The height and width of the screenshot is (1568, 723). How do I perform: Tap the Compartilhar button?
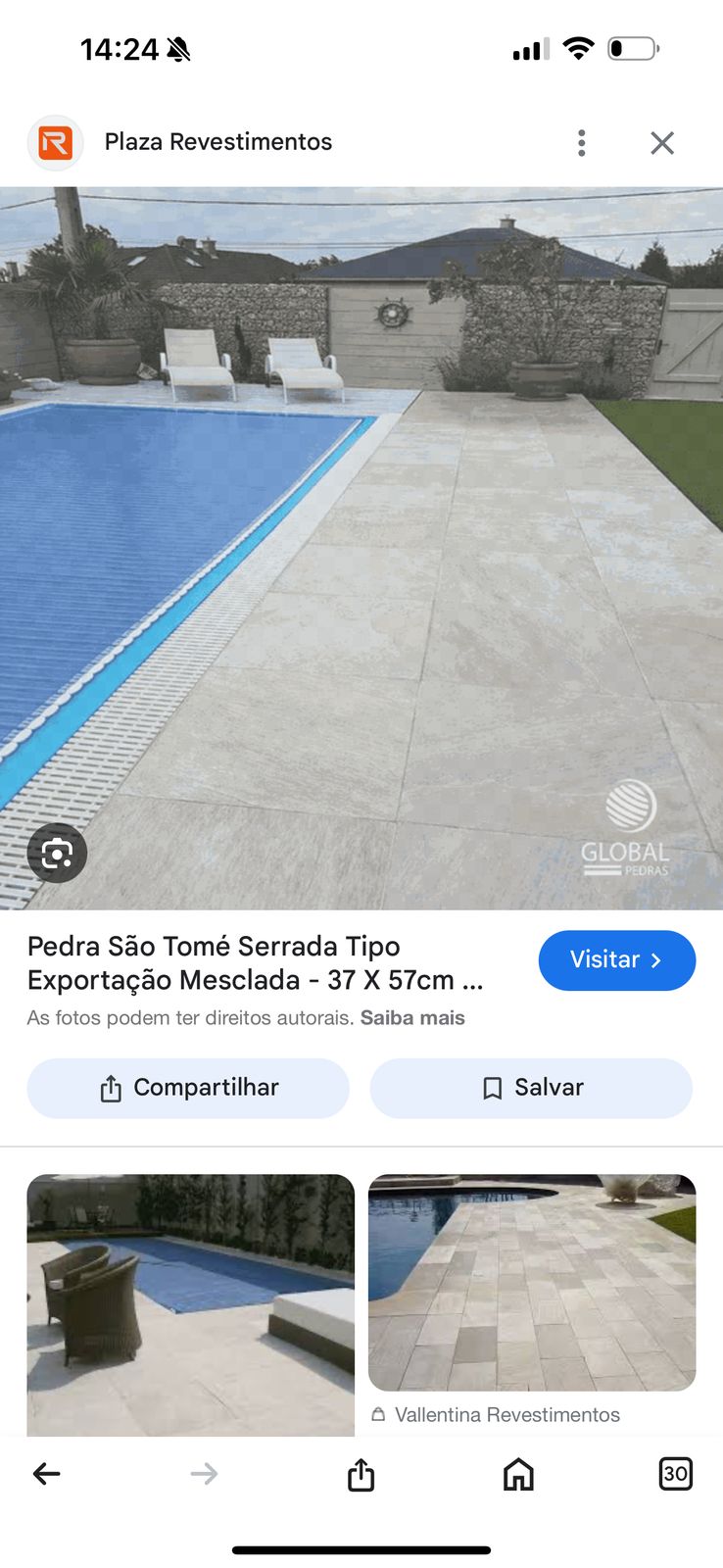188,1088
